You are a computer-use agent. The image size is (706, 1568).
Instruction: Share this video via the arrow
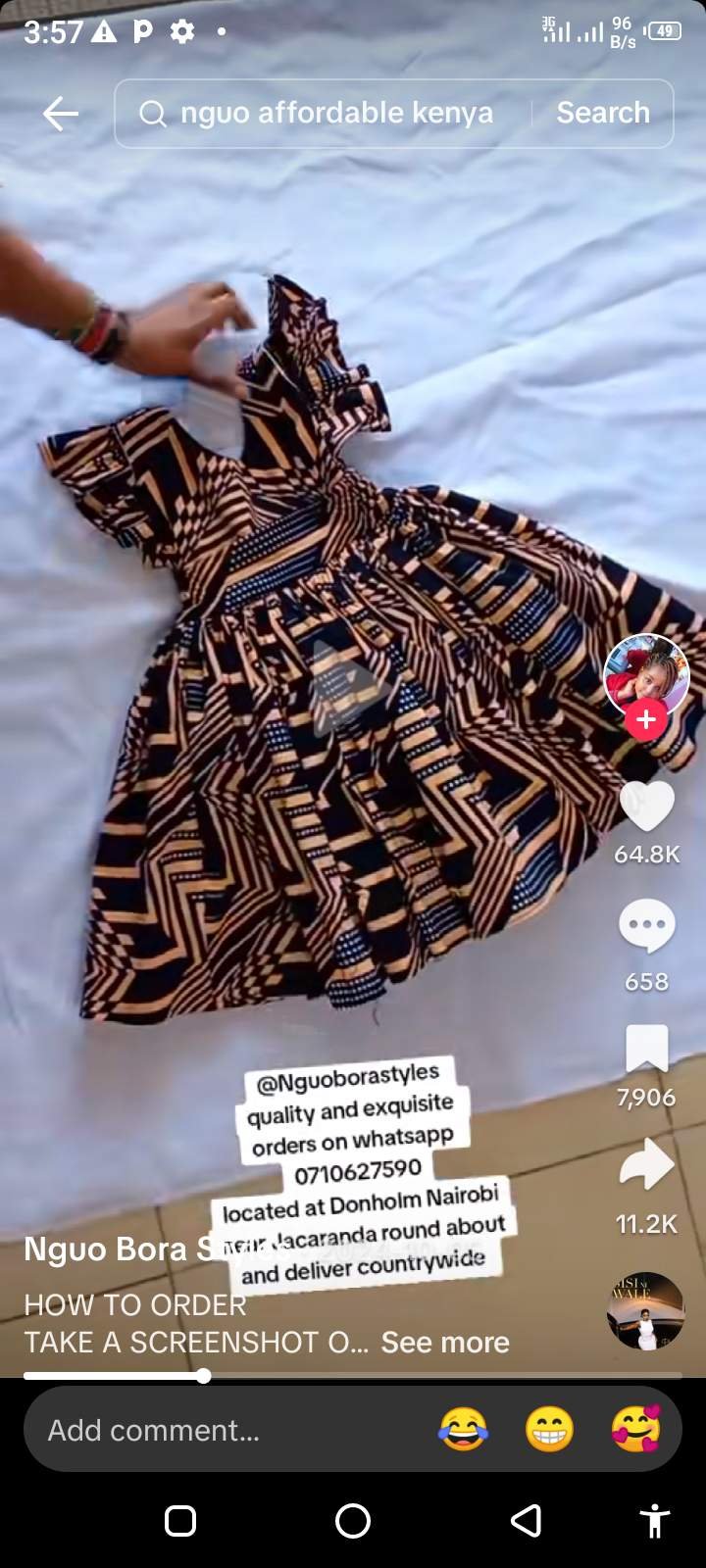pos(646,1166)
